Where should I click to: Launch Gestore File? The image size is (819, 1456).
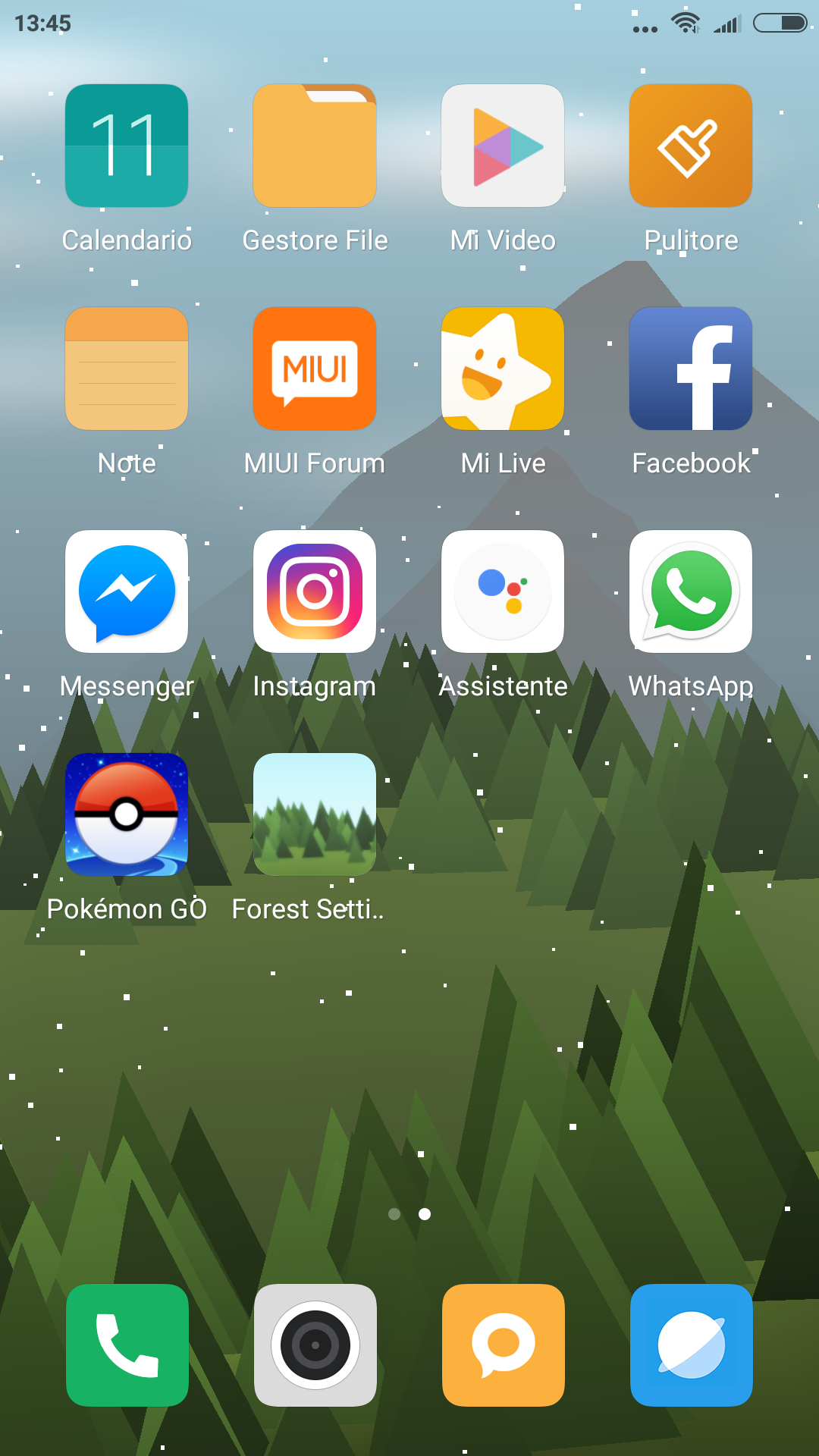click(x=315, y=146)
